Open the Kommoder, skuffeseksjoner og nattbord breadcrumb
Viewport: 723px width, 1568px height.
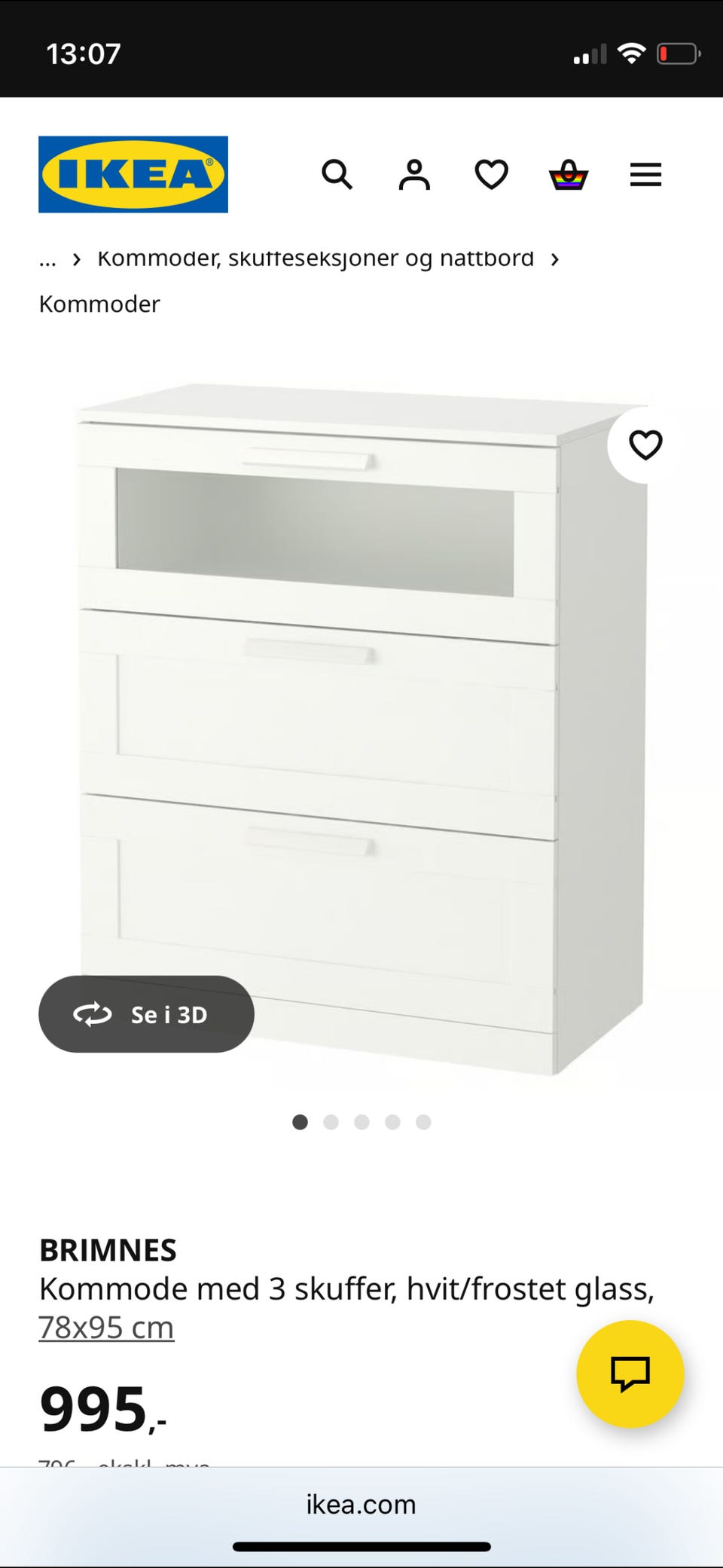316,258
